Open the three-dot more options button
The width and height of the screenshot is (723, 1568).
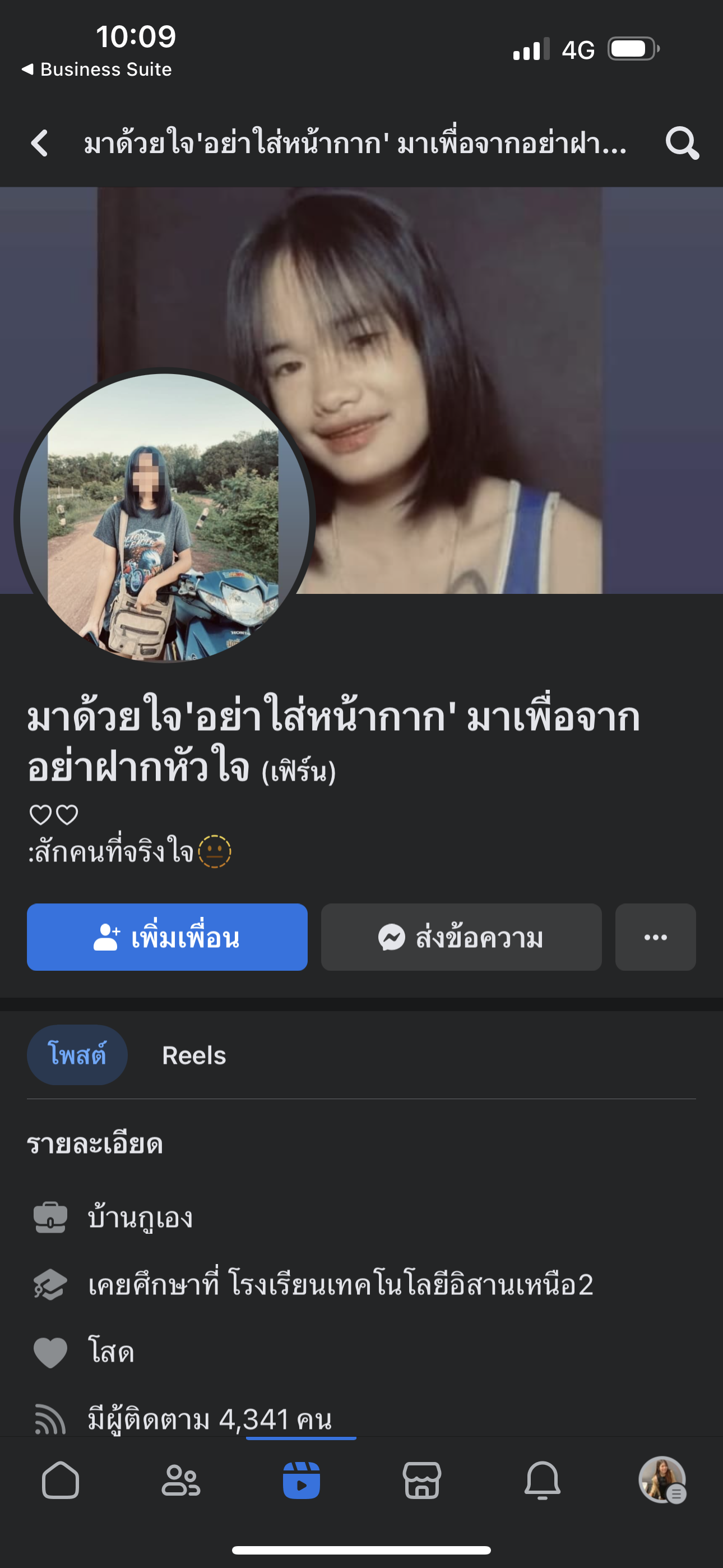tap(655, 937)
